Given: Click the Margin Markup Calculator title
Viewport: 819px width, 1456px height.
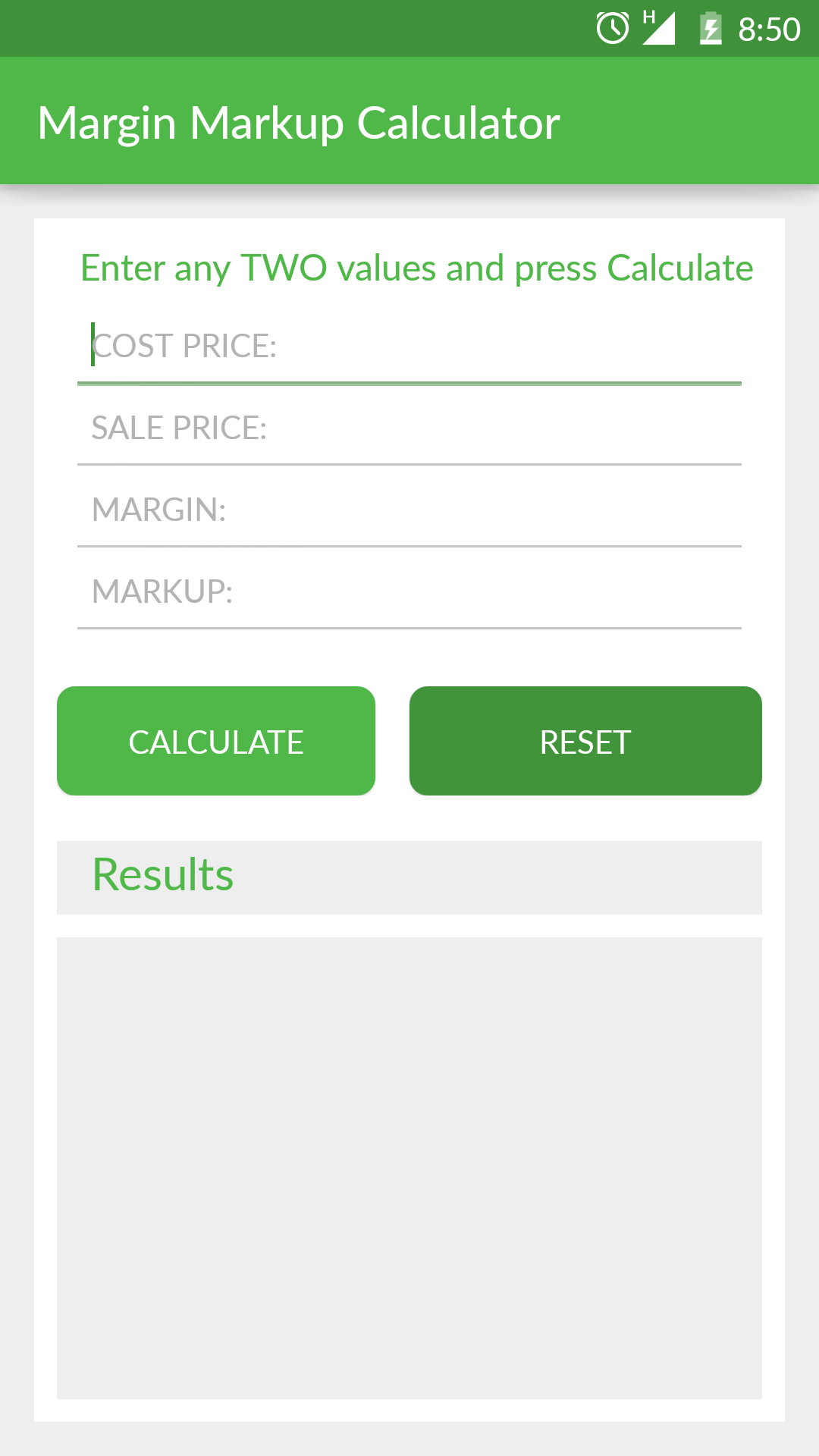Looking at the screenshot, I should coord(300,121).
